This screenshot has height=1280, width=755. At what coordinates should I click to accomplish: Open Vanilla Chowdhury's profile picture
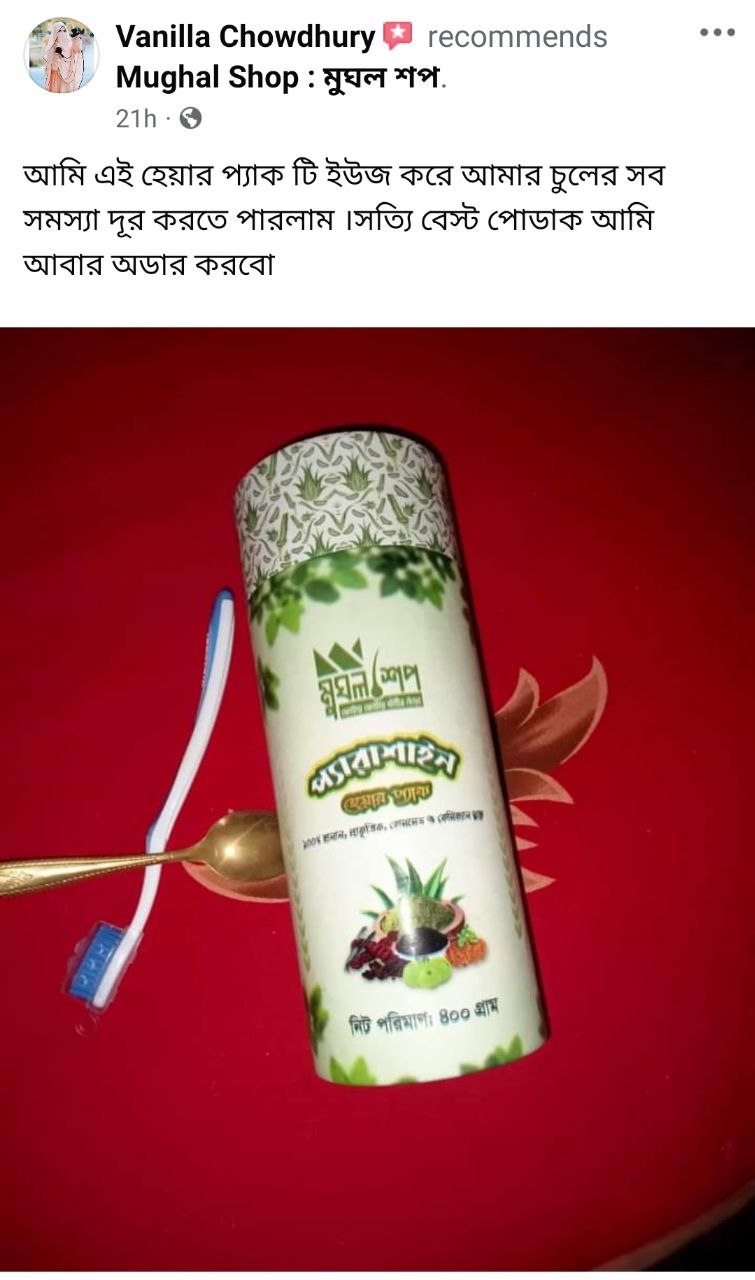pyautogui.click(x=61, y=55)
